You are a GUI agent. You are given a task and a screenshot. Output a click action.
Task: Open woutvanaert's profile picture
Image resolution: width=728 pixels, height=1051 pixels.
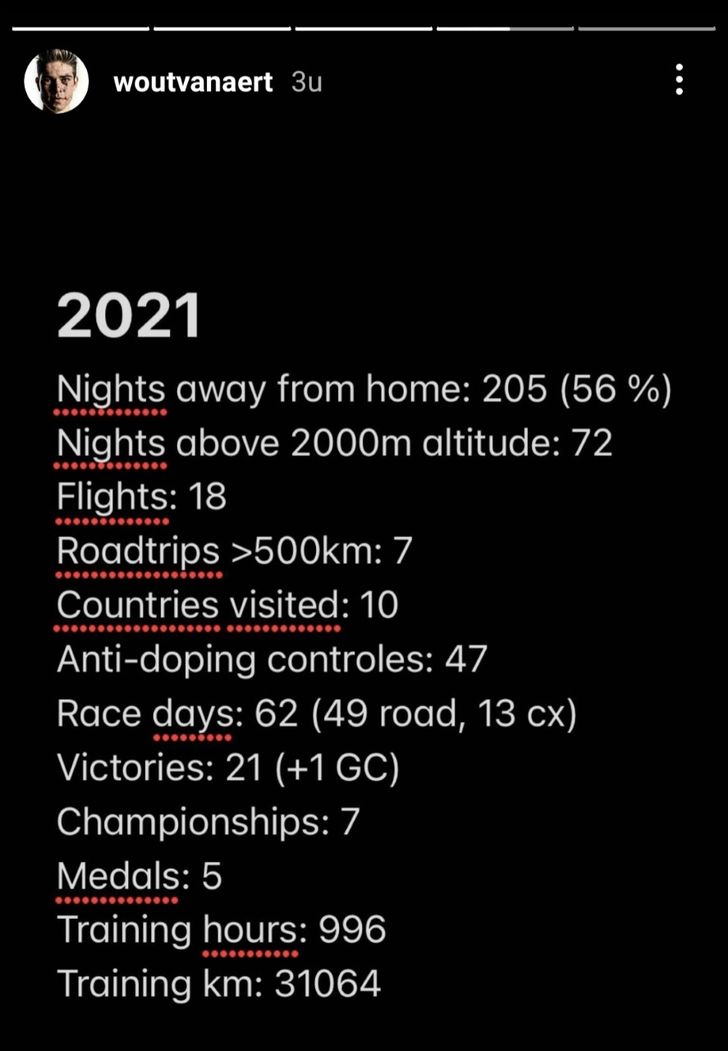(56, 81)
